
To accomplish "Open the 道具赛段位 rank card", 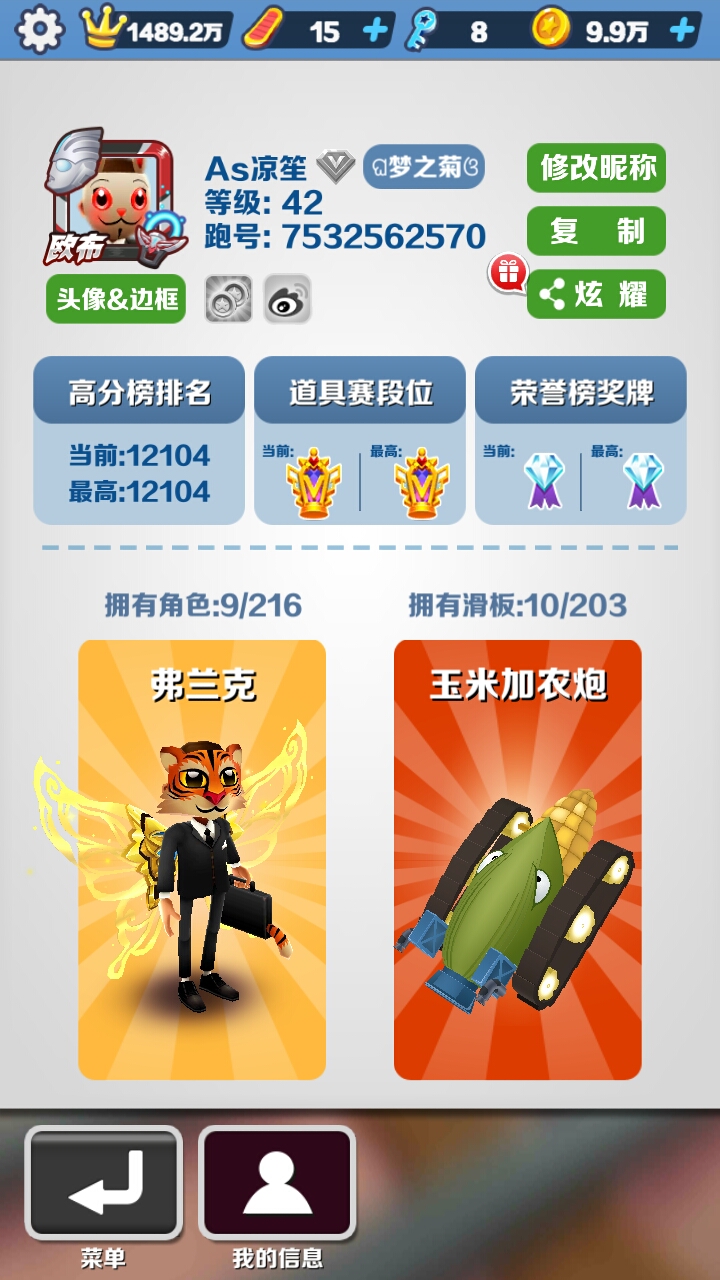I will 360,440.
